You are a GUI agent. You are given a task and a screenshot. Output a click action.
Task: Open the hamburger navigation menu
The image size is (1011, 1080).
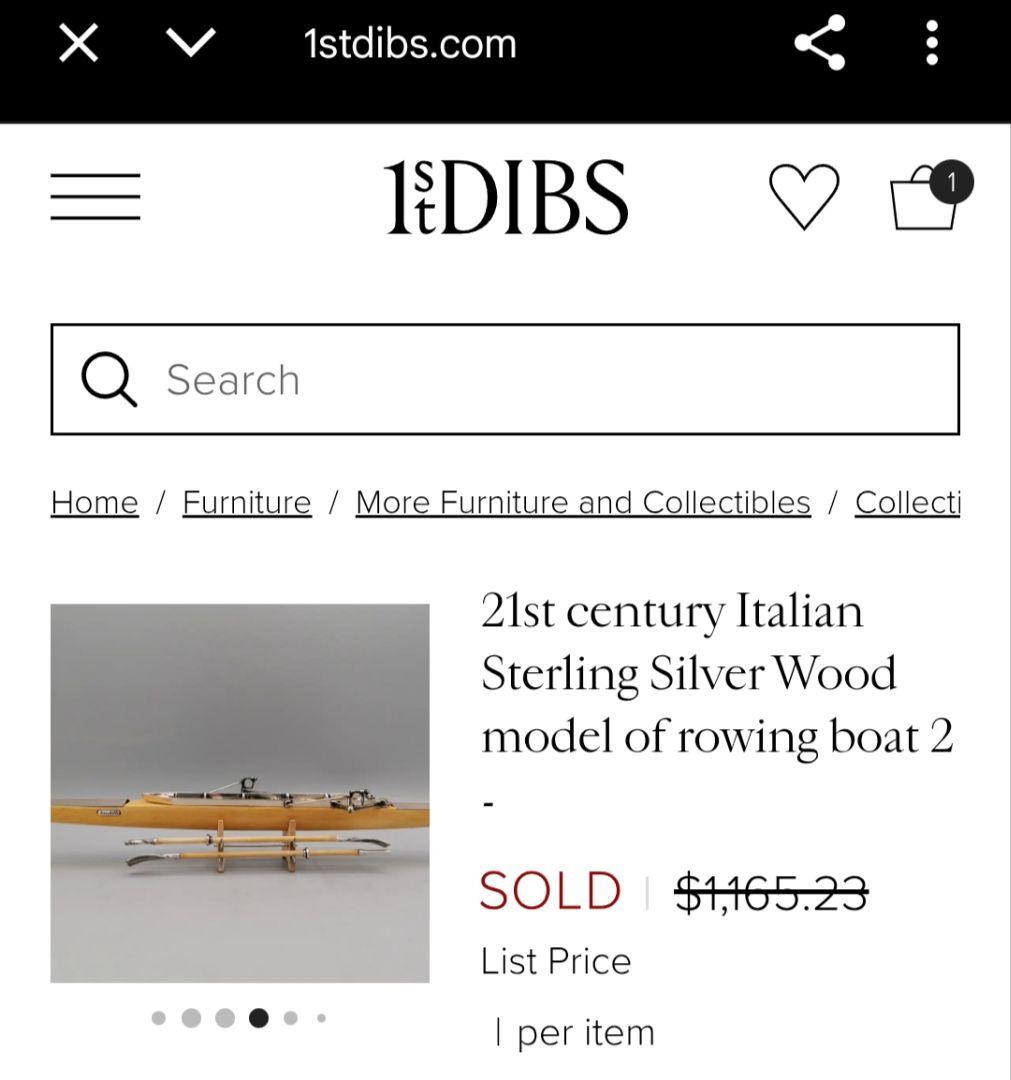[x=95, y=197]
